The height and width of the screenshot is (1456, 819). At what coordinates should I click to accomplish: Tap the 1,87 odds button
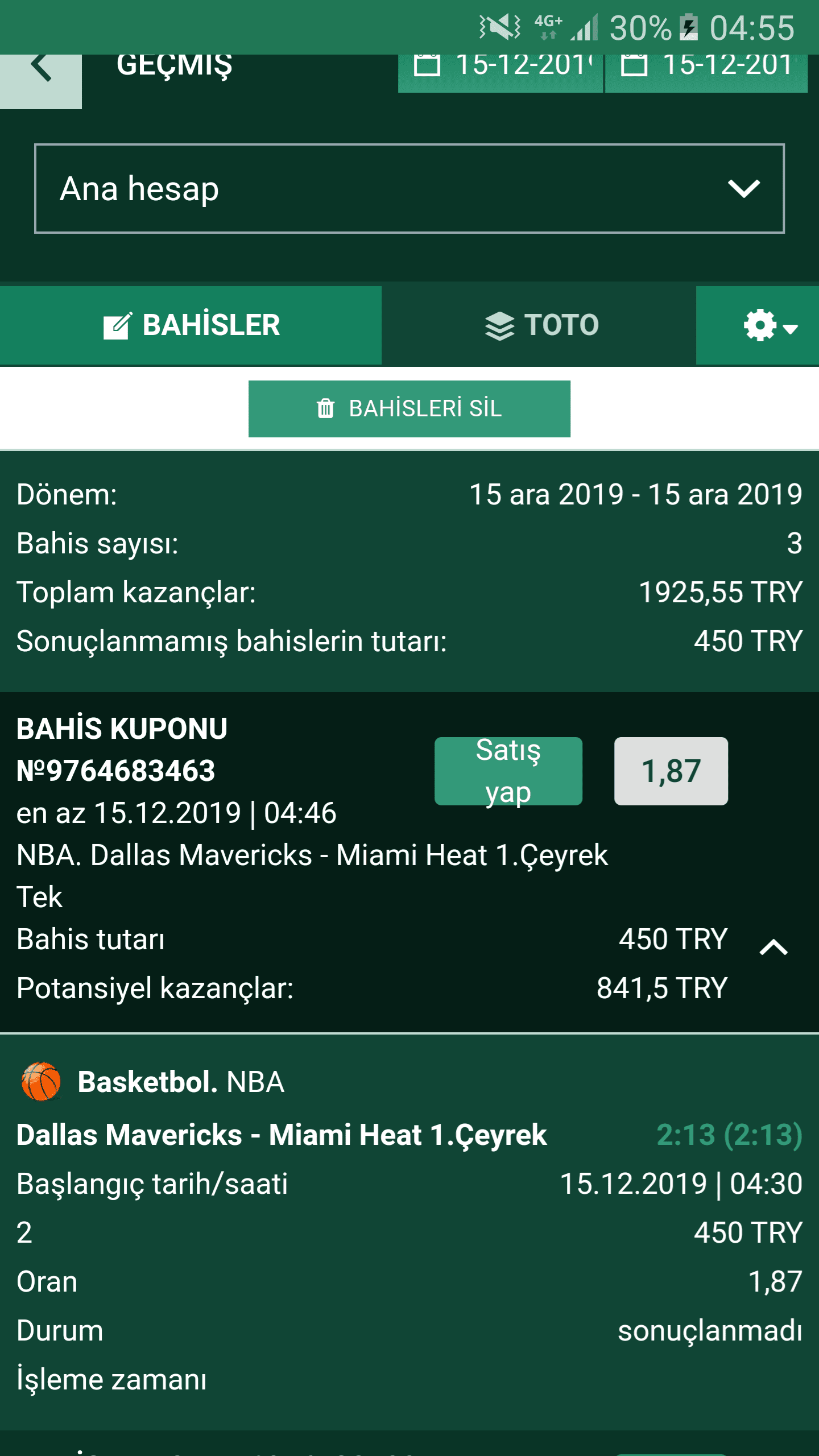click(671, 771)
